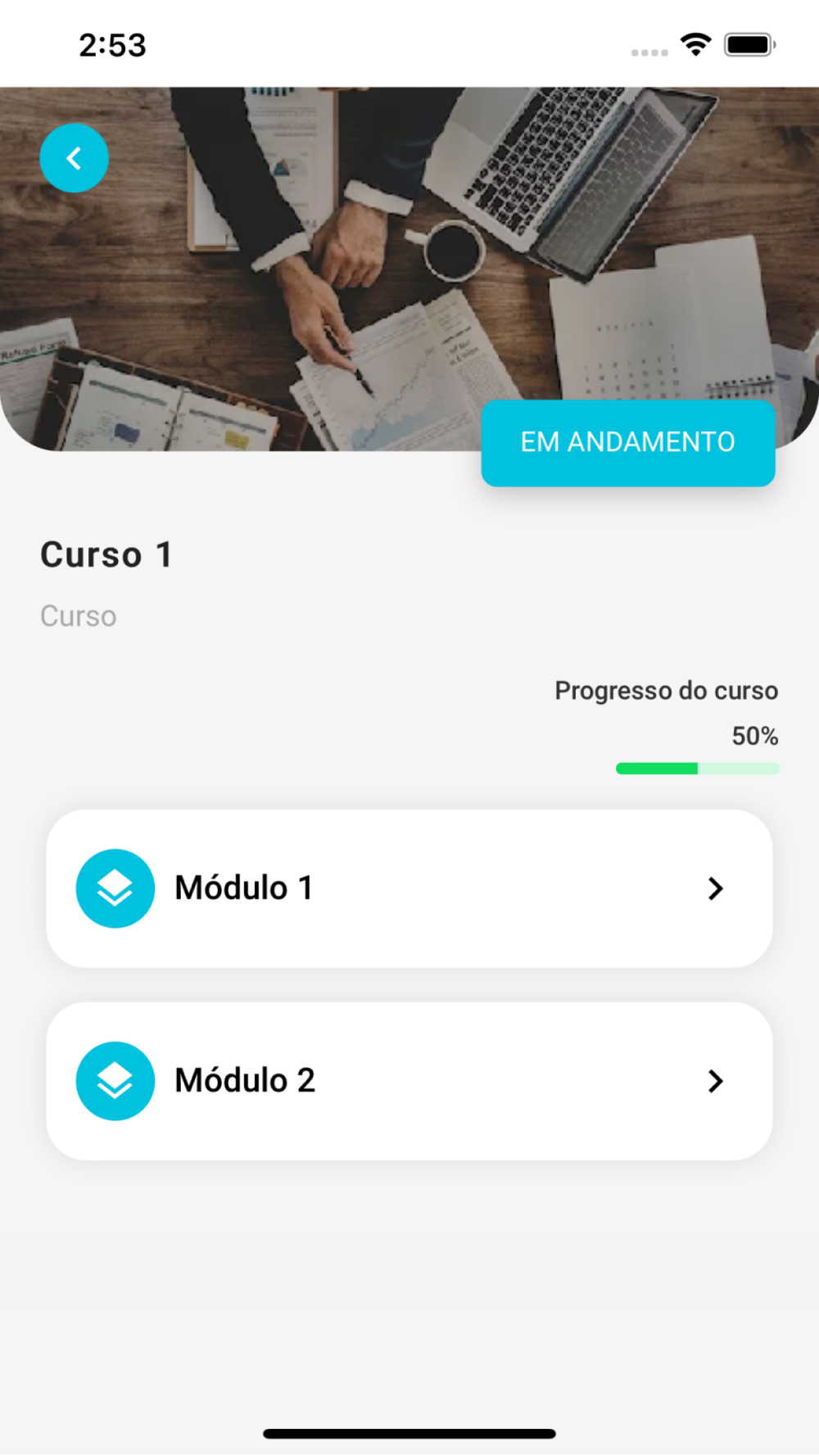The width and height of the screenshot is (819, 1456).
Task: Go back using the blue arrow button
Action: point(74,158)
